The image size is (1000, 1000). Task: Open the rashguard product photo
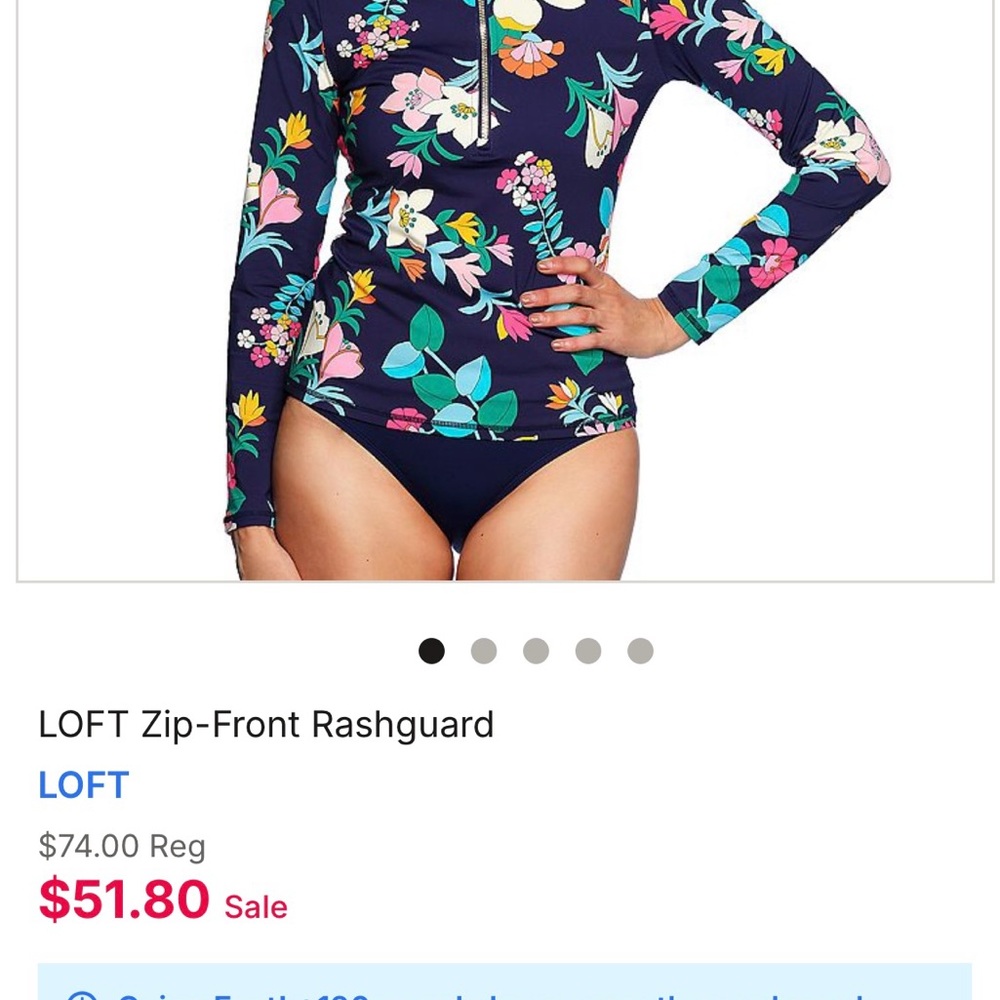pos(505,290)
